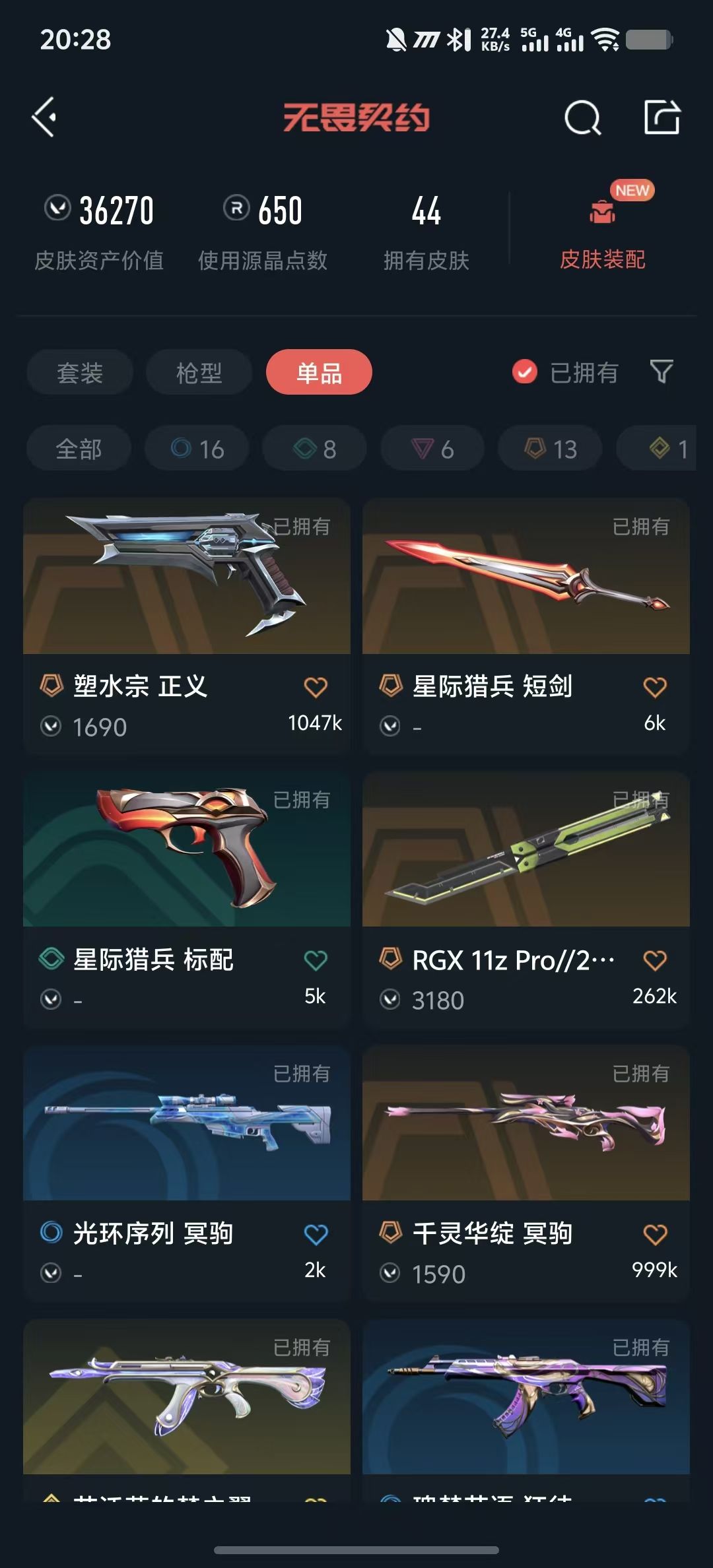
Task: Switch to the 套装 tab
Action: (x=79, y=373)
